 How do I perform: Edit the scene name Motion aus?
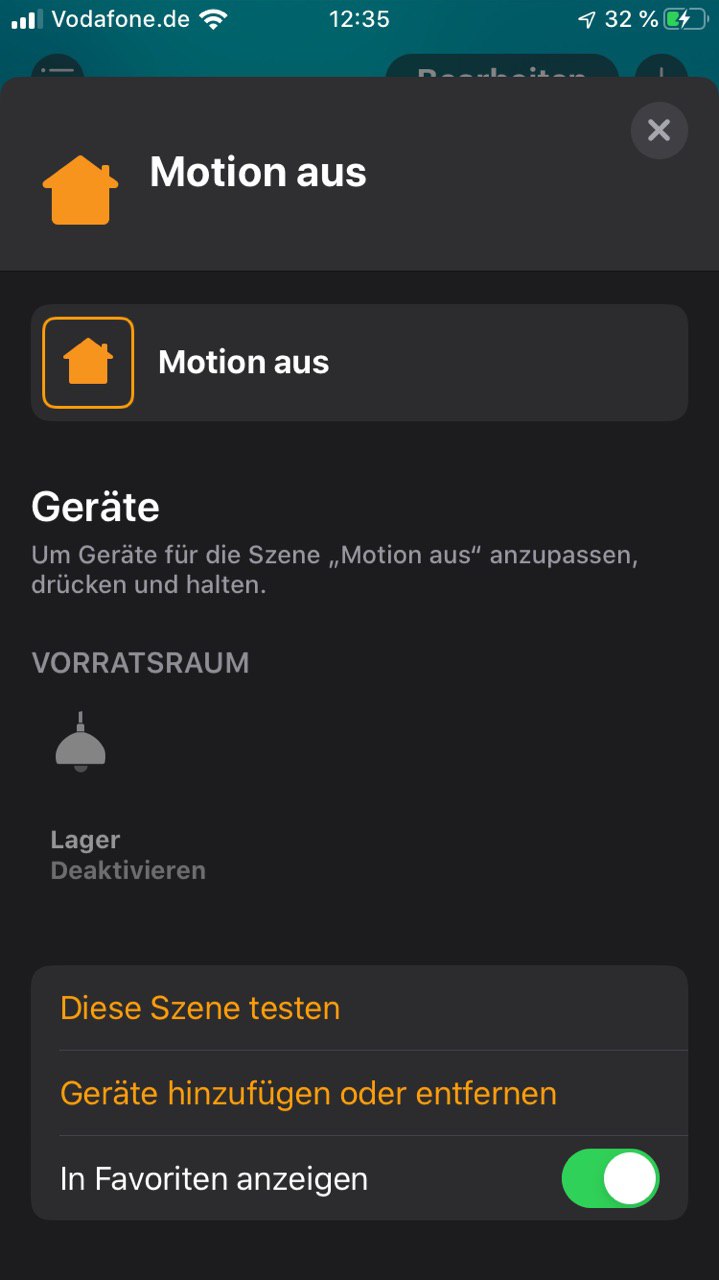[400, 362]
